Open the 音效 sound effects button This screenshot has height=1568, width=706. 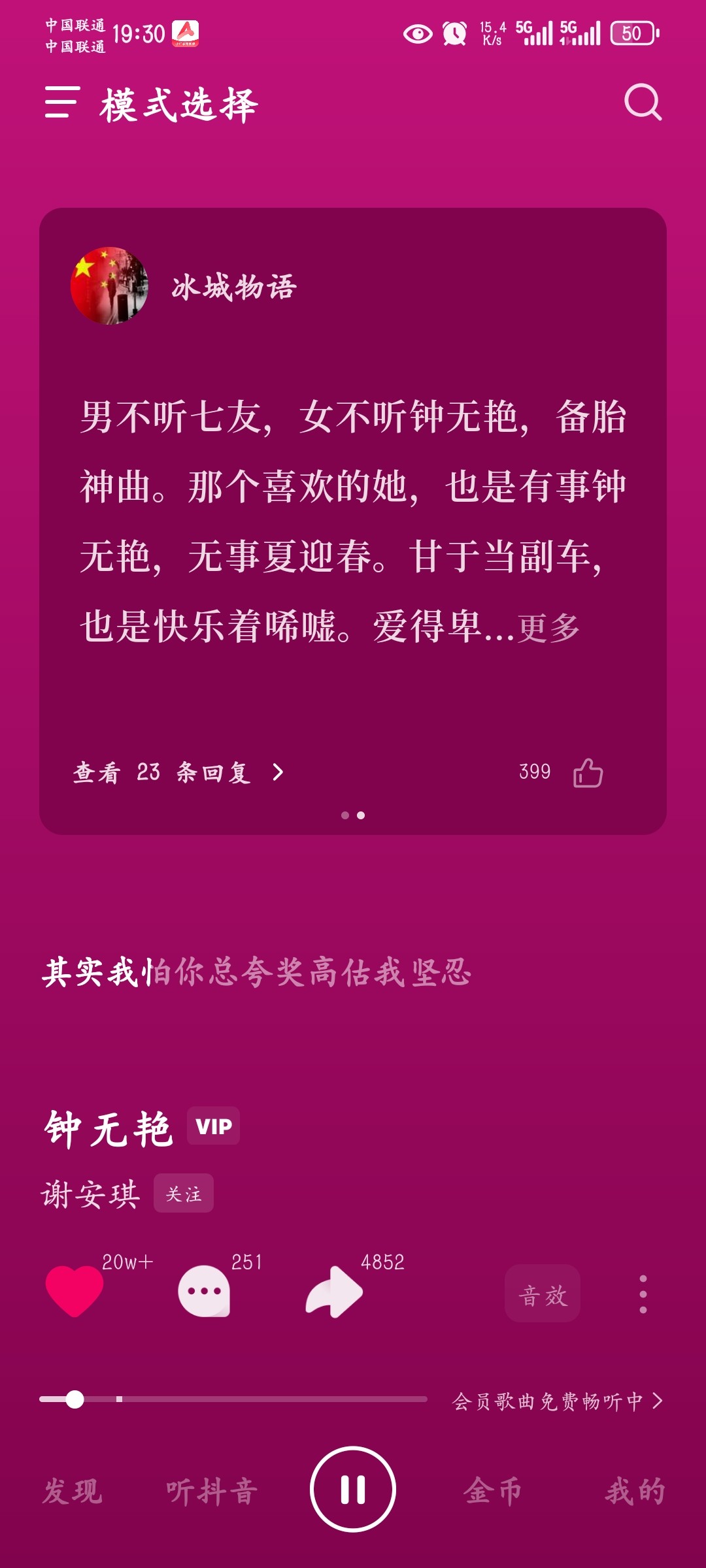(543, 1294)
